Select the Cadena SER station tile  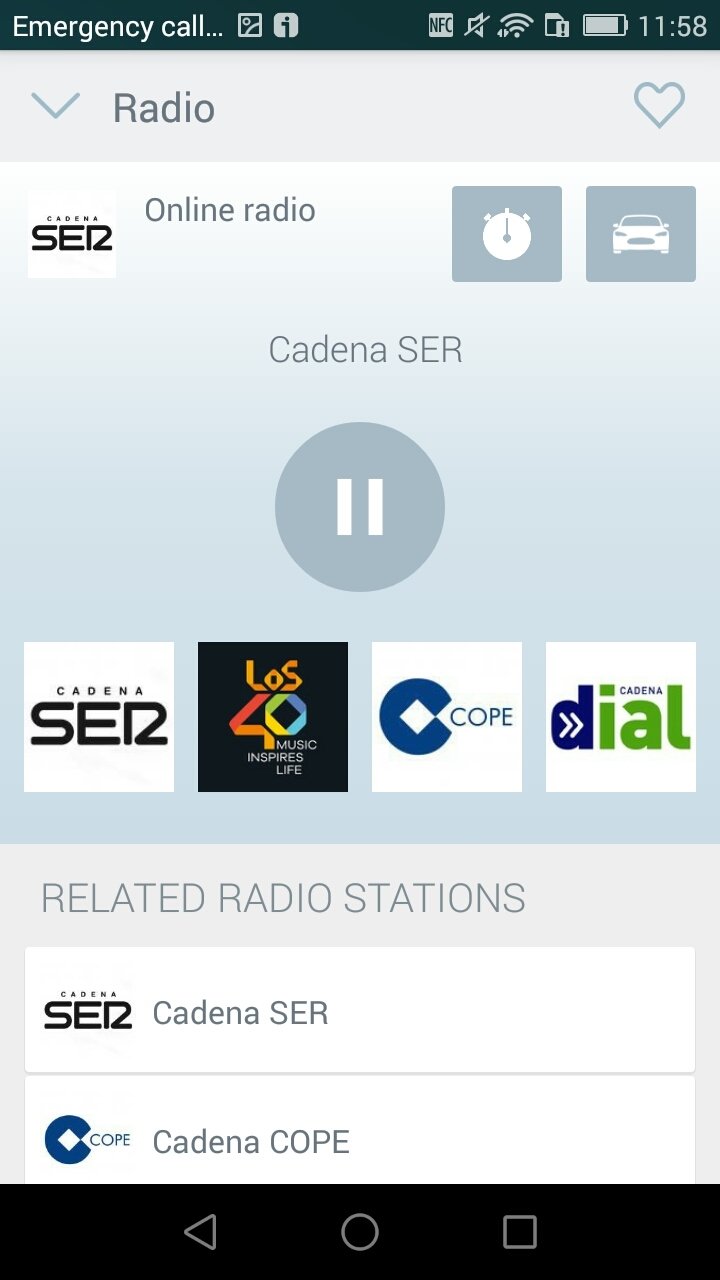click(99, 717)
